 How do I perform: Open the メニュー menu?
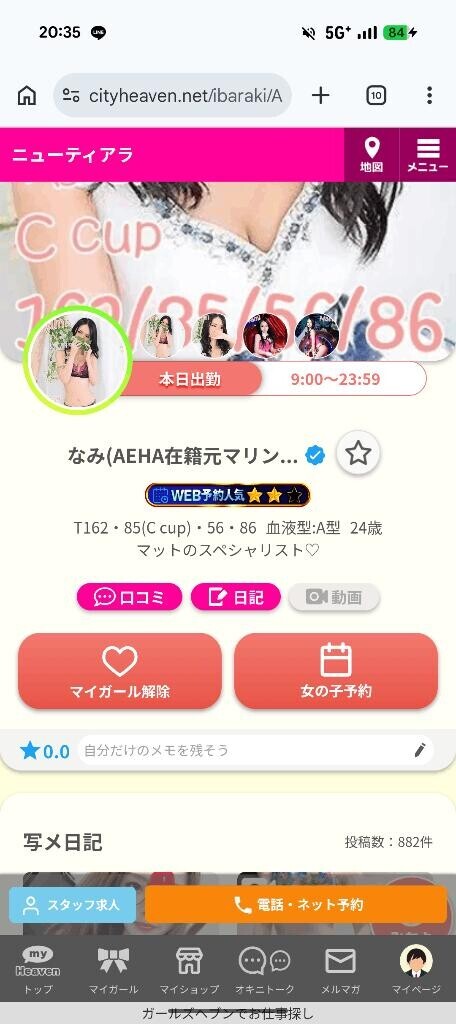pos(427,155)
